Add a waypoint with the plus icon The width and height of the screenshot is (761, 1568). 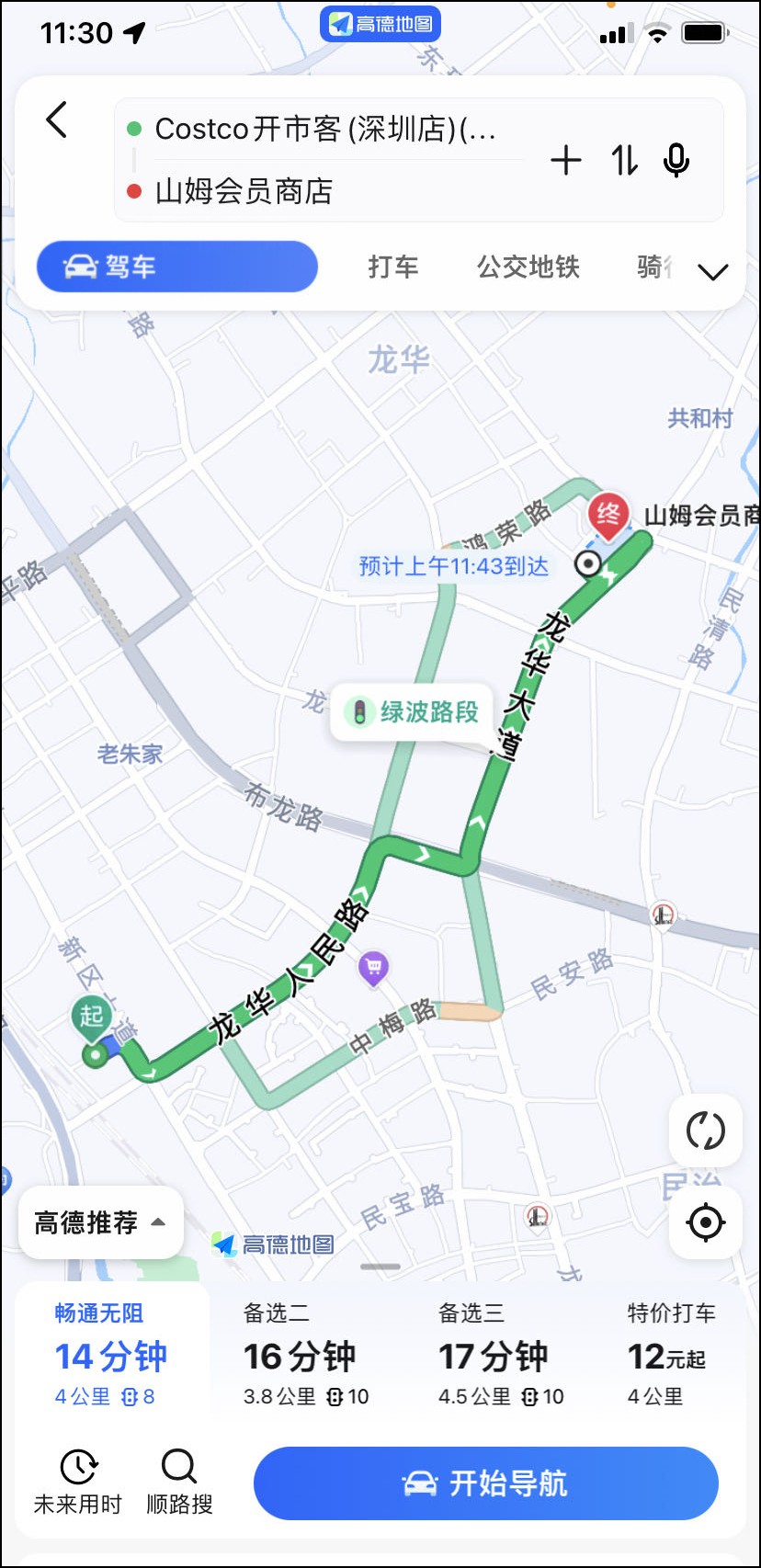point(566,160)
